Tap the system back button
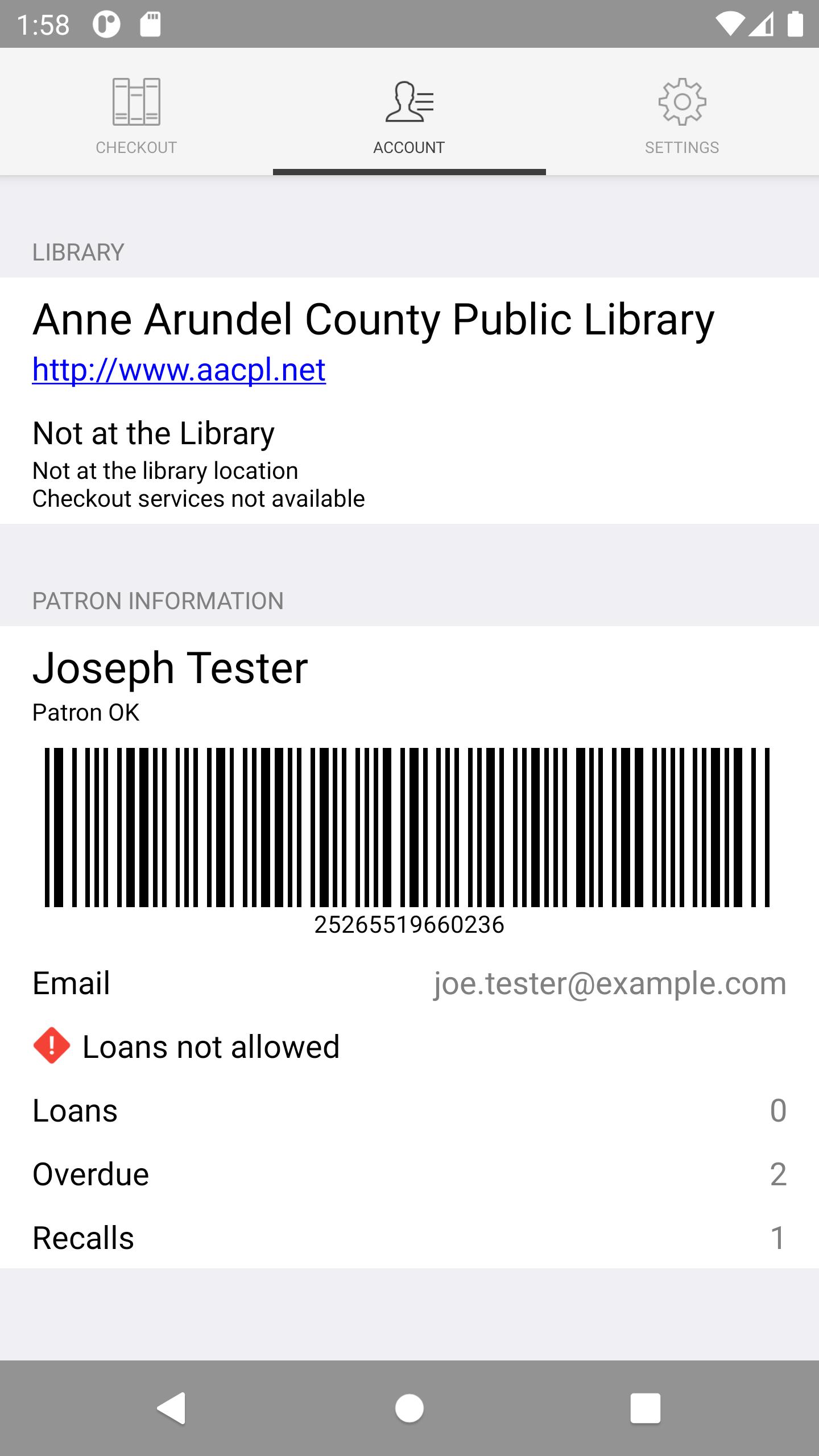Viewport: 819px width, 1456px height. tap(172, 1408)
